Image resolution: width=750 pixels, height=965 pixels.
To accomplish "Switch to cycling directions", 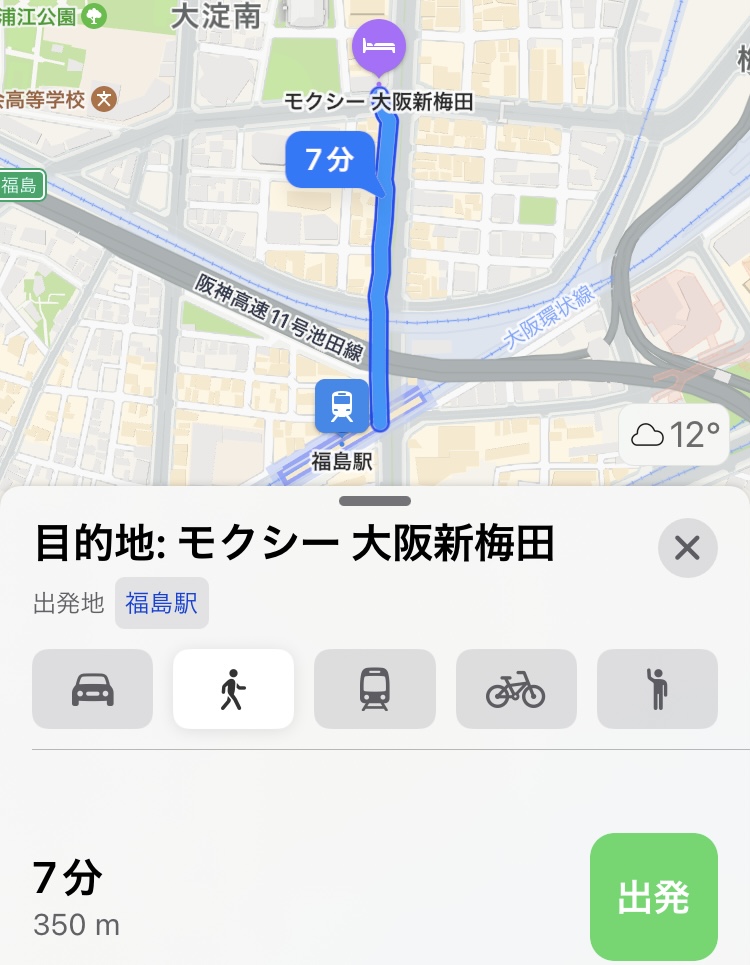I will click(x=516, y=689).
